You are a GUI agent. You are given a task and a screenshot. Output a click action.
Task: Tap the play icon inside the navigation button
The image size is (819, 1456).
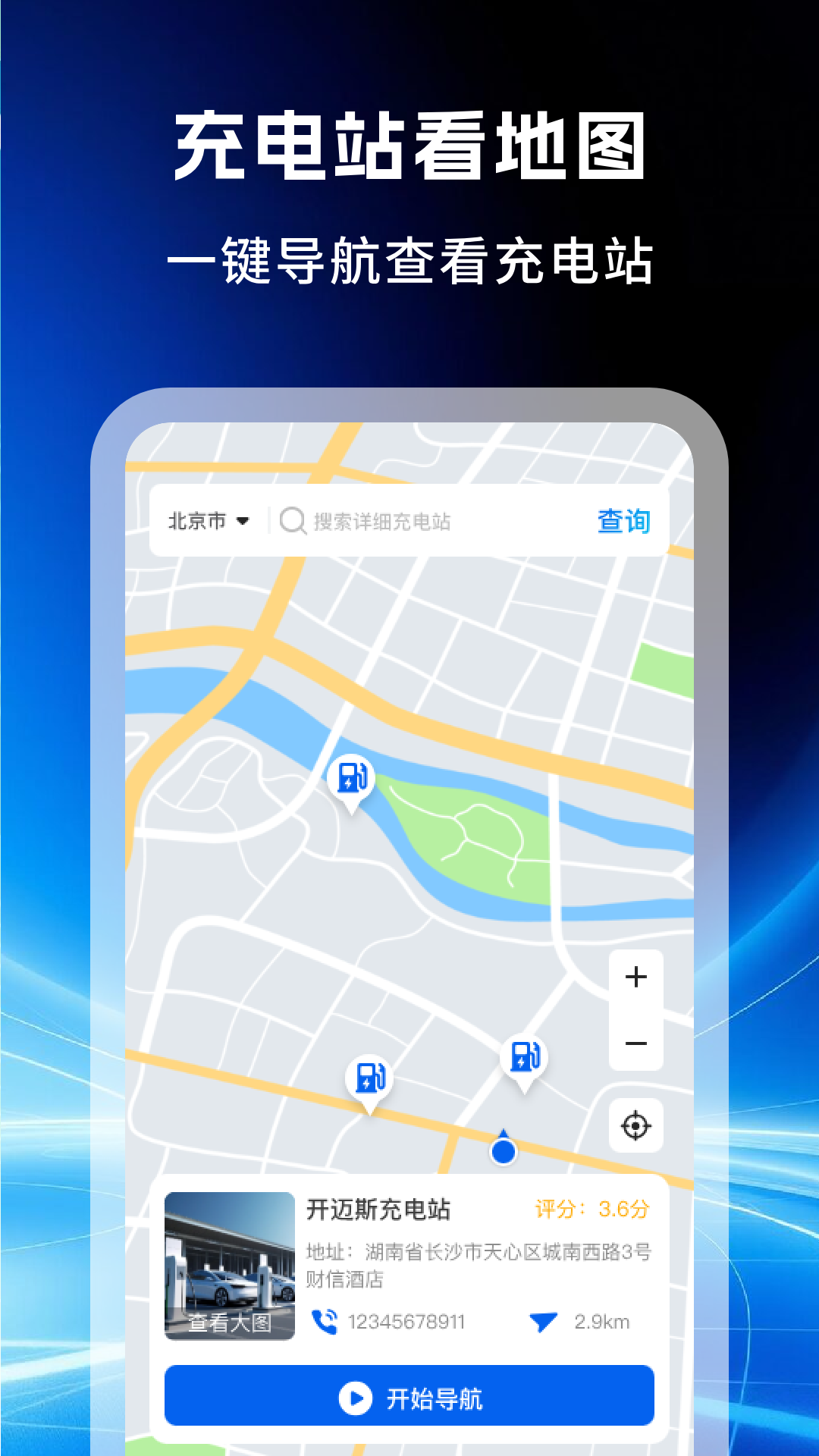click(353, 1398)
